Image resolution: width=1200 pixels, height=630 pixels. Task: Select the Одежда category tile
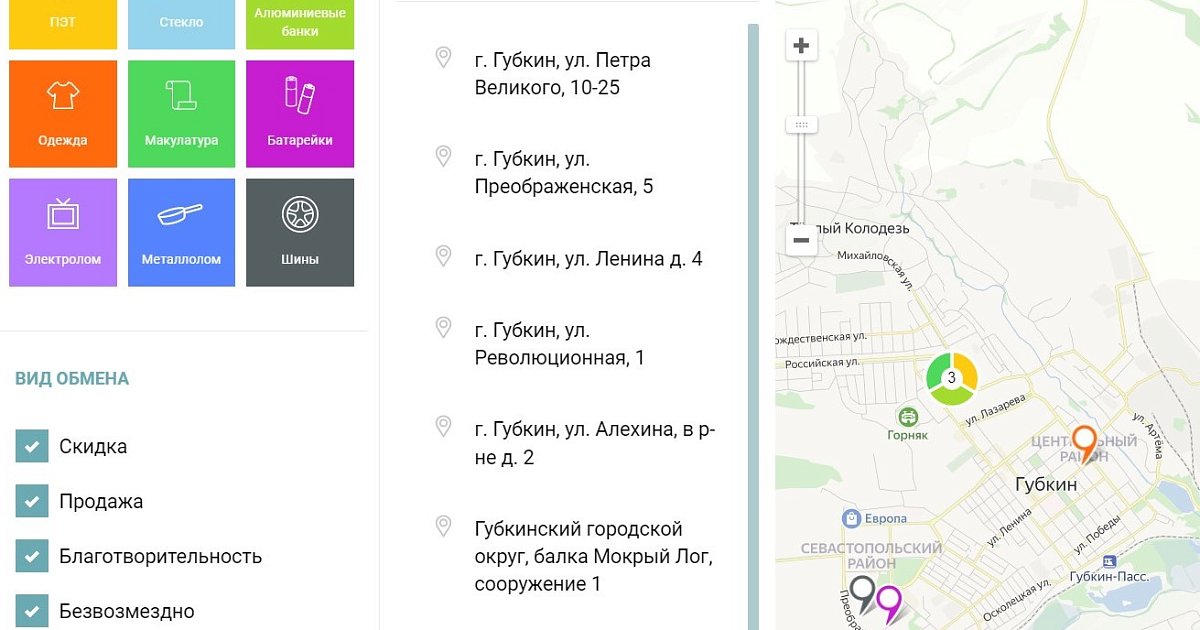(x=63, y=114)
